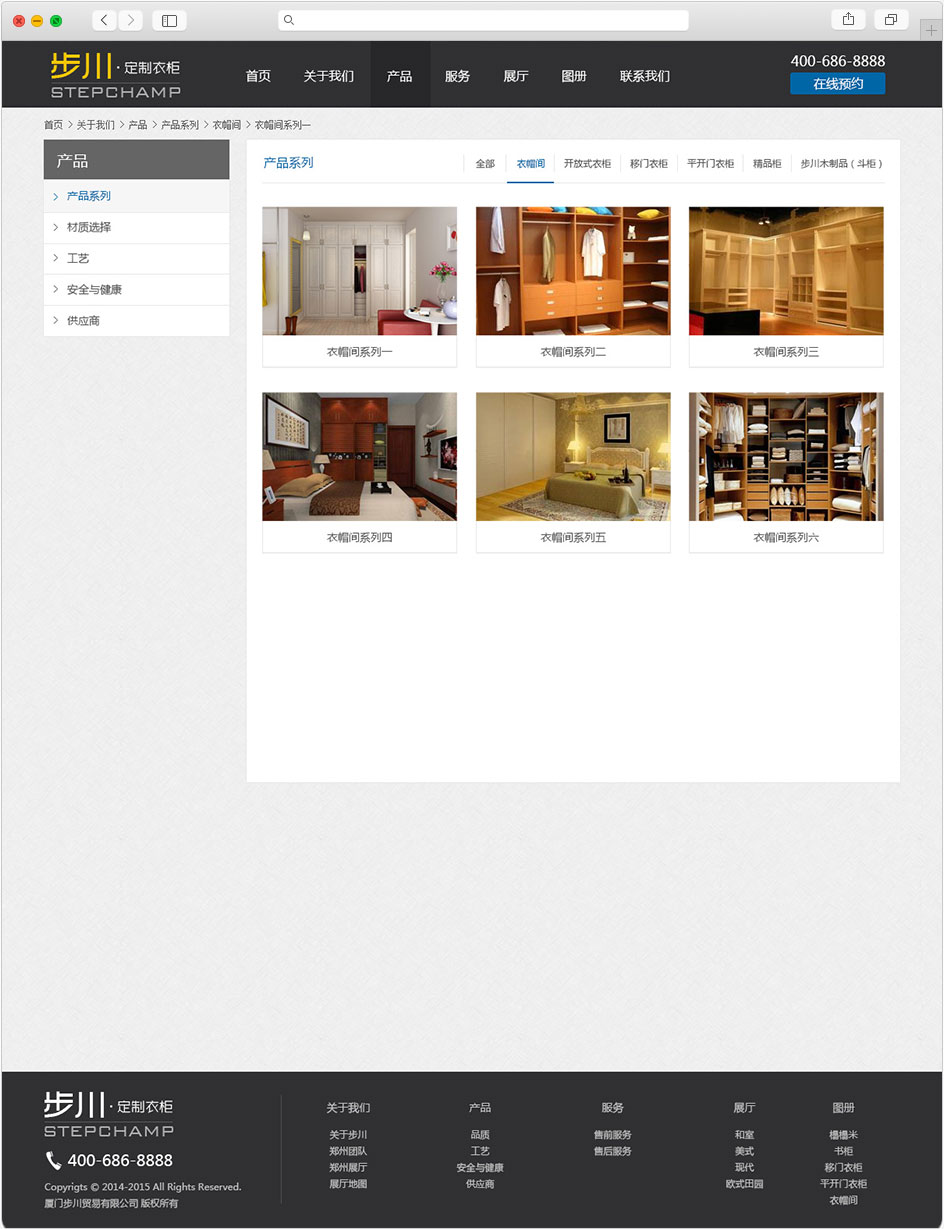Open 工艺 in the sidebar menu
This screenshot has width=944, height=1229.
pyautogui.click(x=78, y=258)
